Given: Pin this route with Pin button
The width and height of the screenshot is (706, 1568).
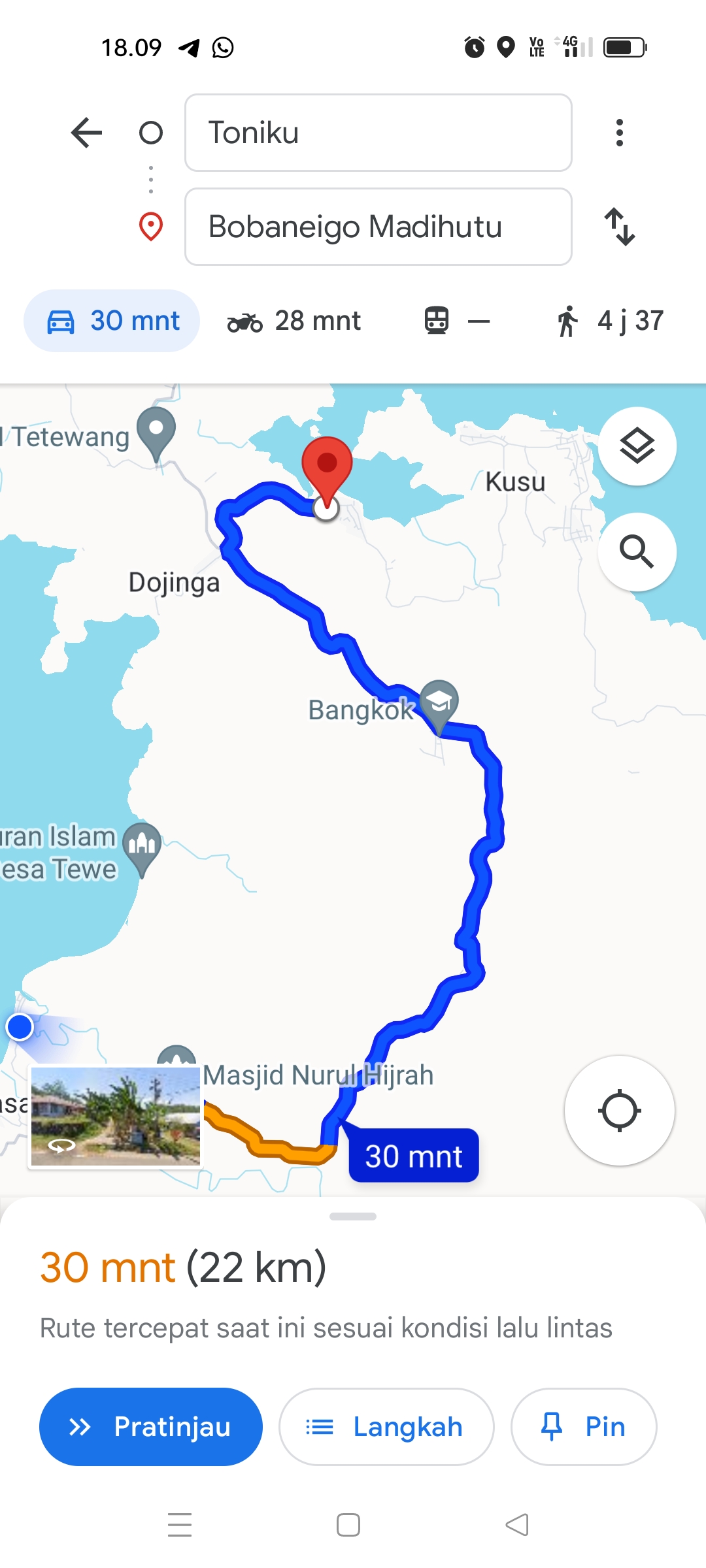Looking at the screenshot, I should [584, 1427].
